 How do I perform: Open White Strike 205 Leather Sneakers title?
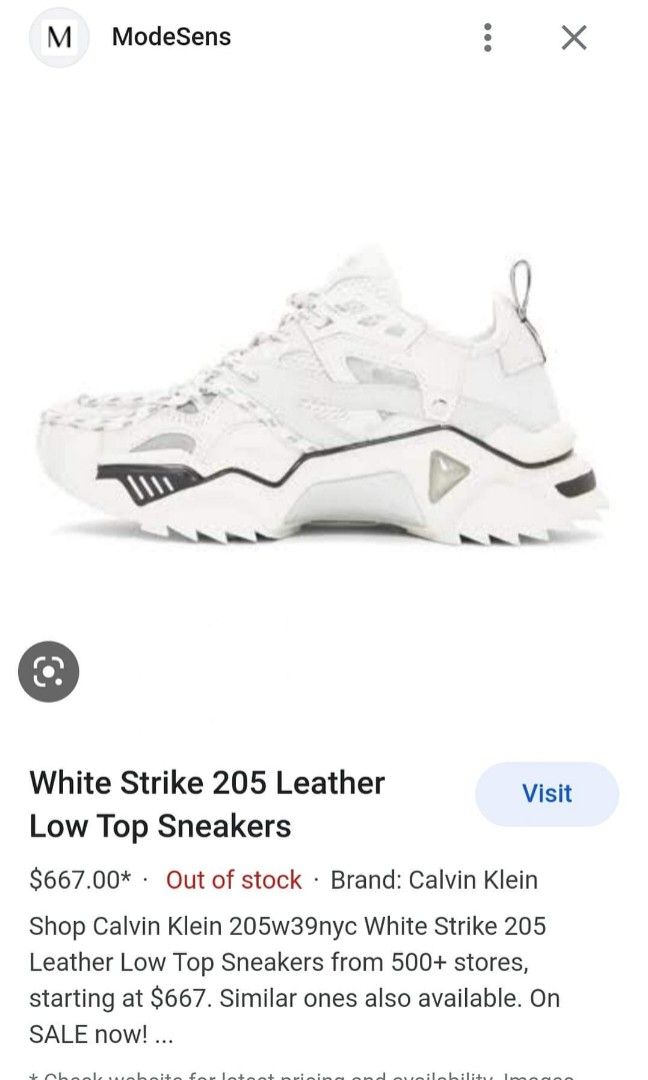point(207,804)
